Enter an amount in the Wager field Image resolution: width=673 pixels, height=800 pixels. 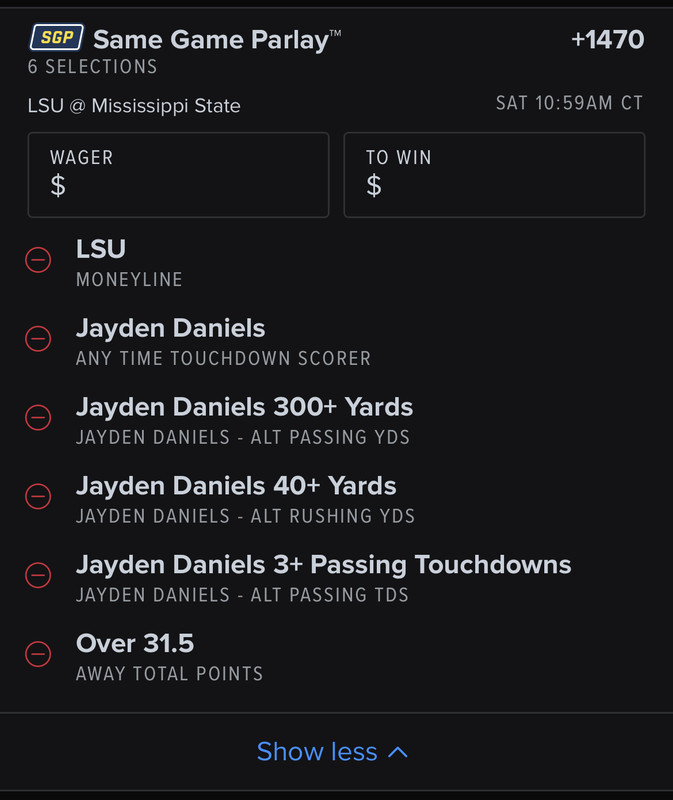tap(178, 175)
